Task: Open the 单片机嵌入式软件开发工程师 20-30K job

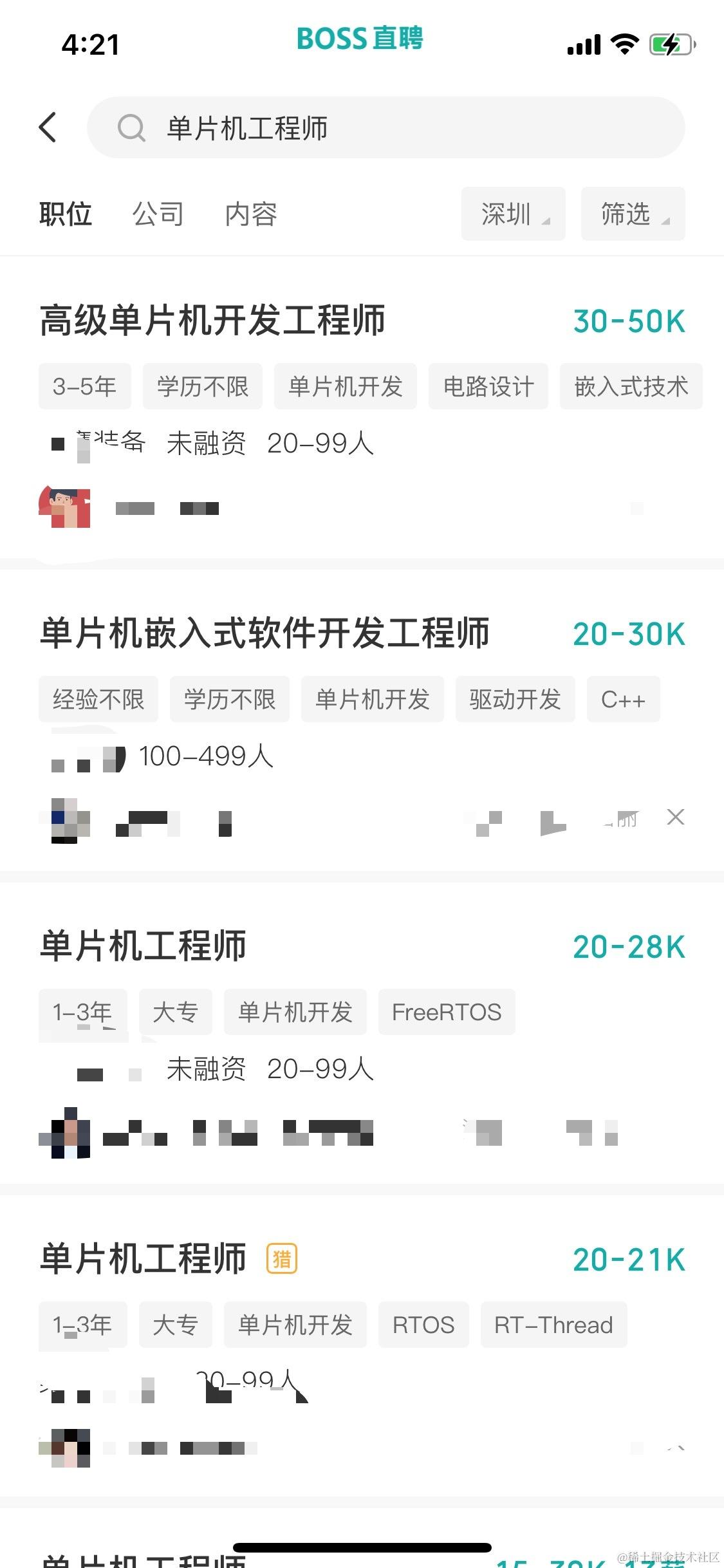Action: [265, 633]
